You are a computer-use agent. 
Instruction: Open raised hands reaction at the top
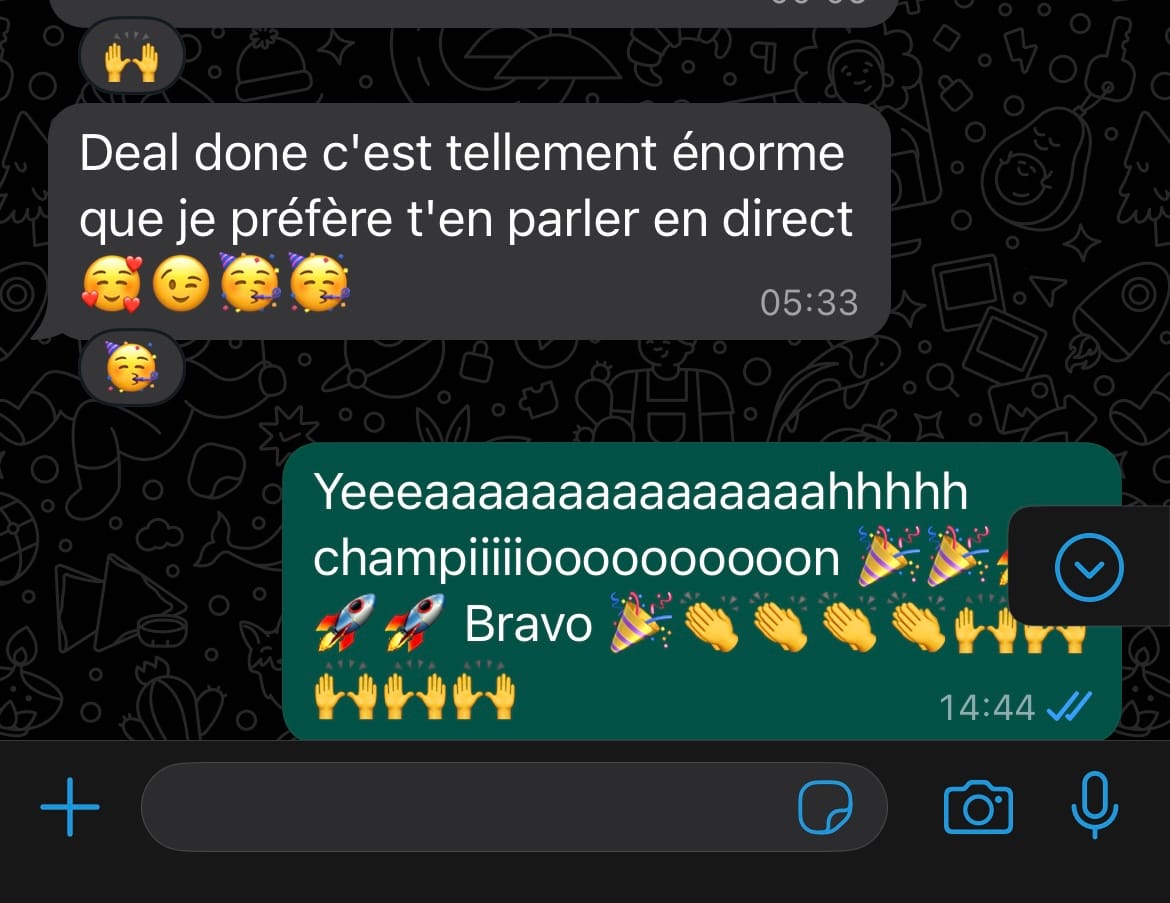tap(132, 60)
